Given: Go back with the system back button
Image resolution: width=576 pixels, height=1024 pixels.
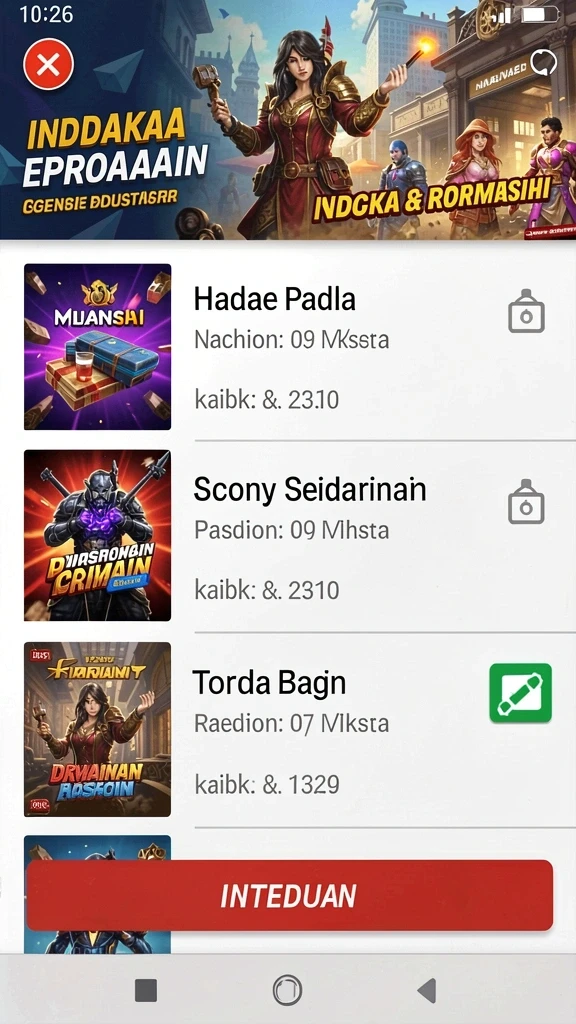Looking at the screenshot, I should pyautogui.click(x=427, y=990).
